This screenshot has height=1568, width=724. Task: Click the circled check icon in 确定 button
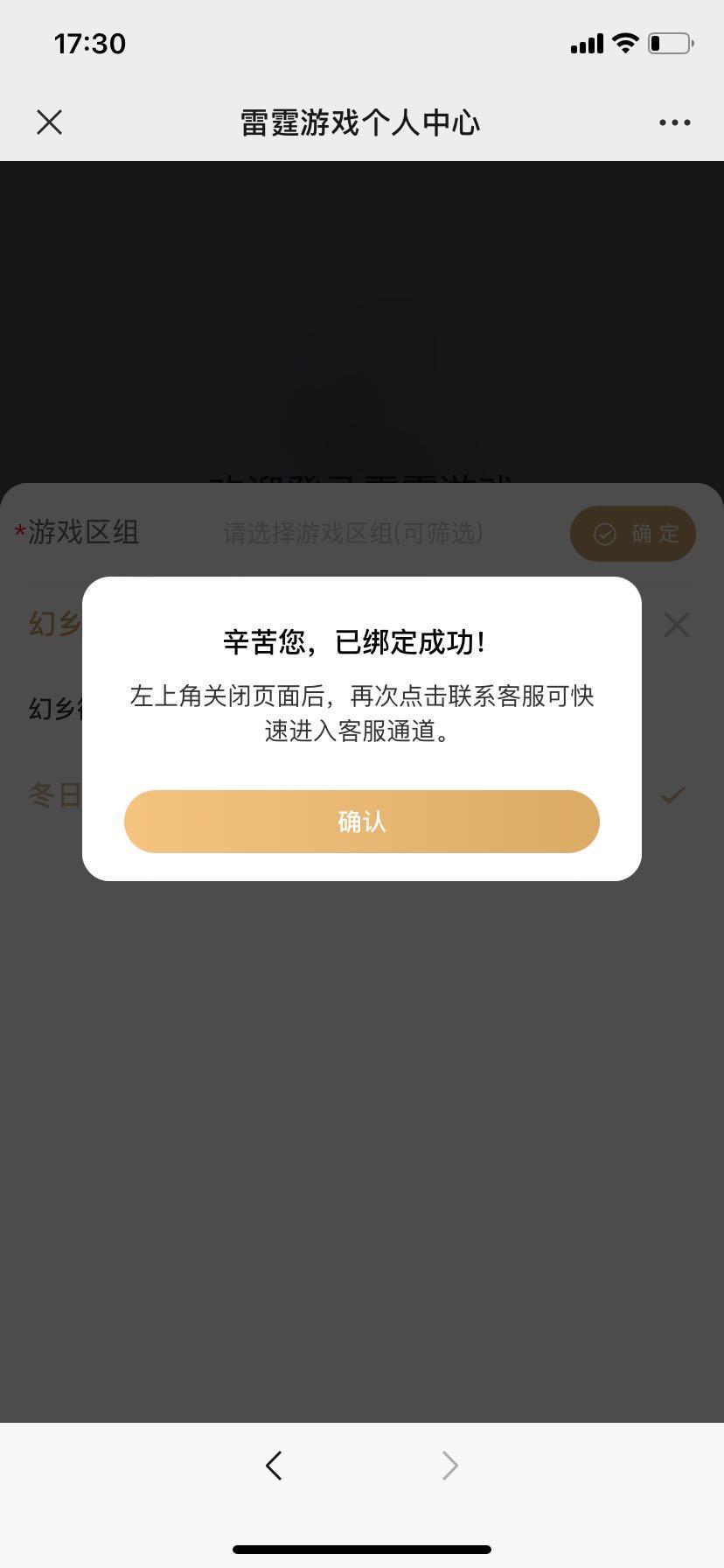[x=604, y=534]
